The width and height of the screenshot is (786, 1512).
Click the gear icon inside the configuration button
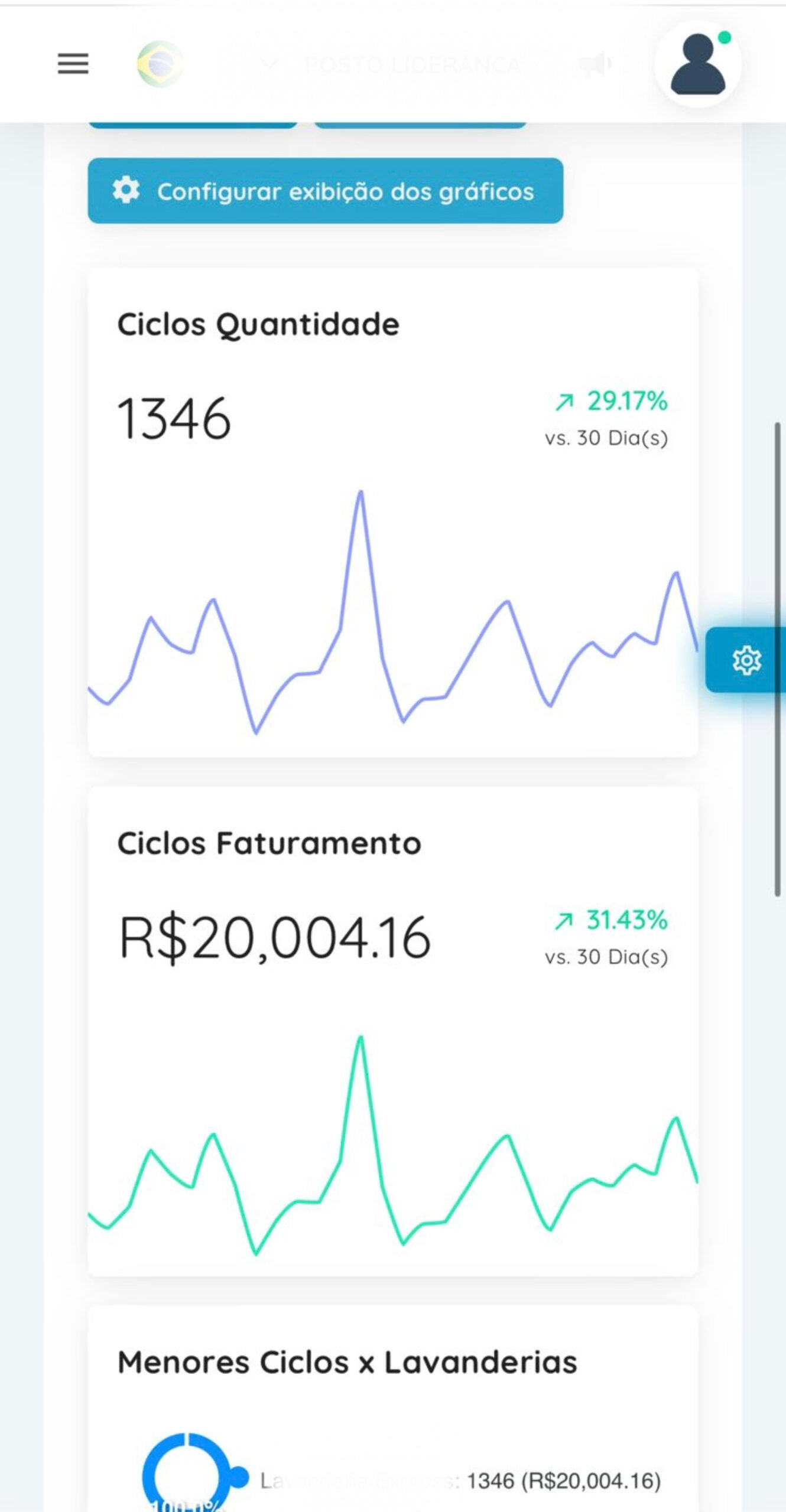(126, 190)
